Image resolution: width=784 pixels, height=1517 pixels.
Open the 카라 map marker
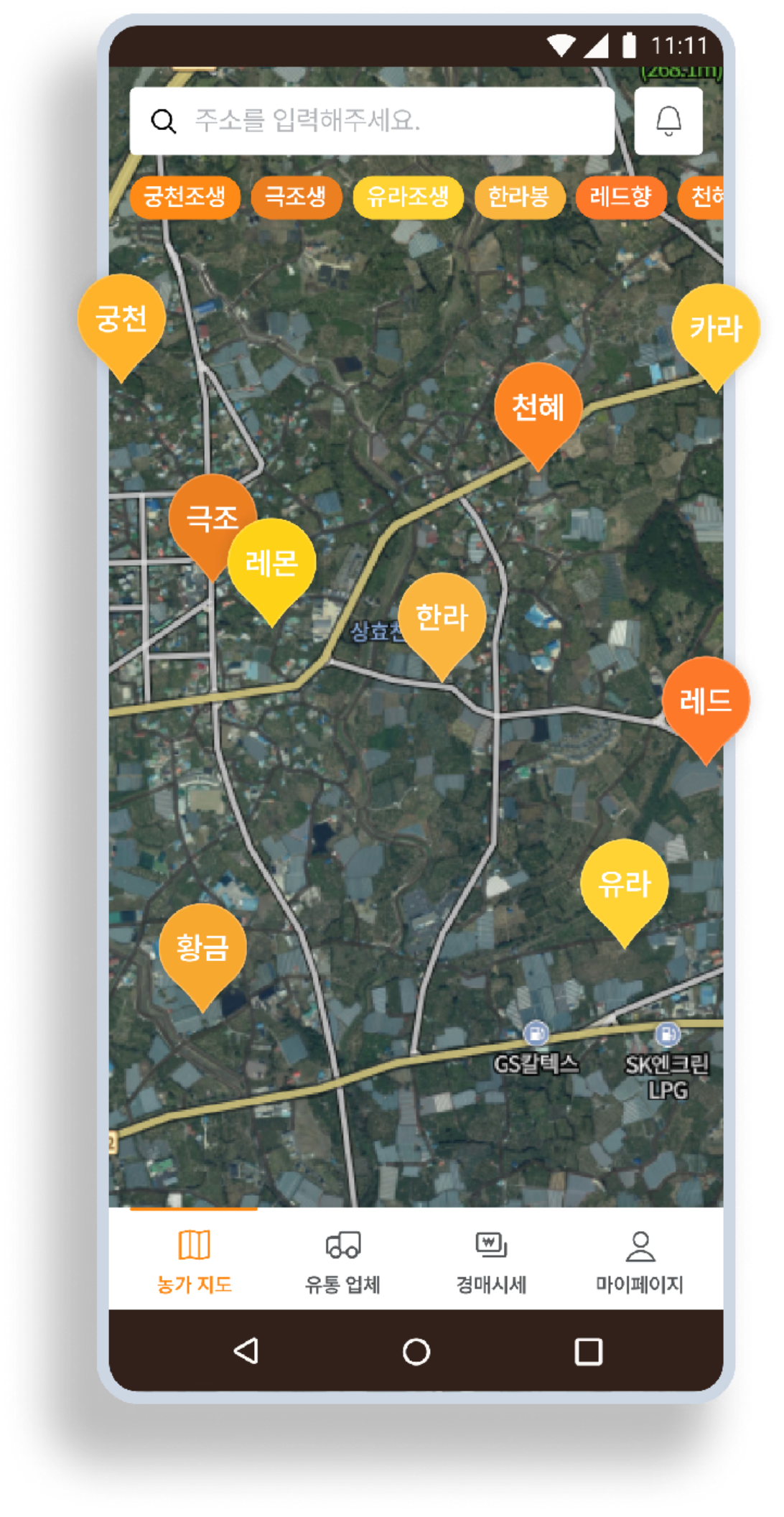716,328
